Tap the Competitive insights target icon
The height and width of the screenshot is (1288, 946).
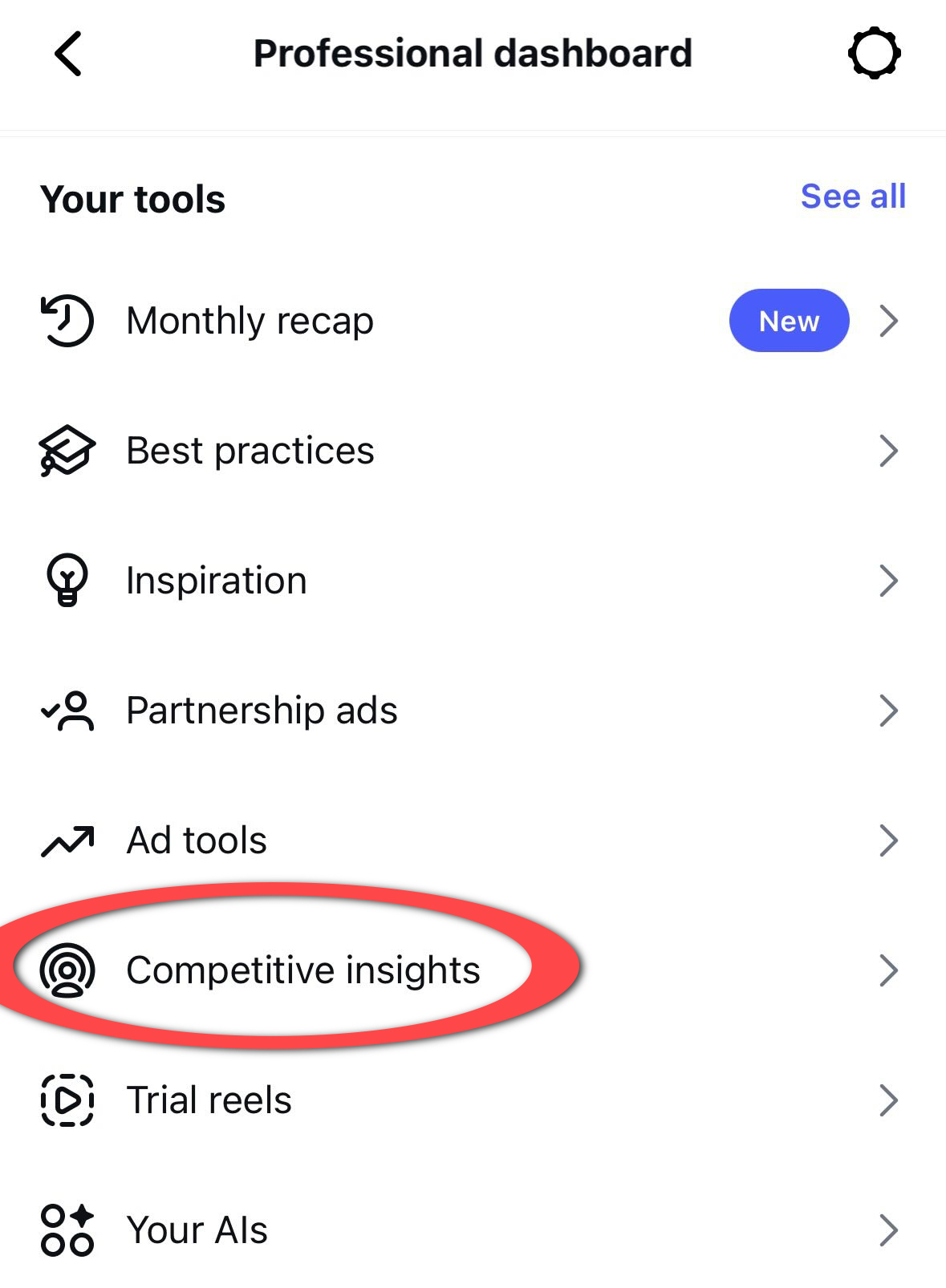67,970
